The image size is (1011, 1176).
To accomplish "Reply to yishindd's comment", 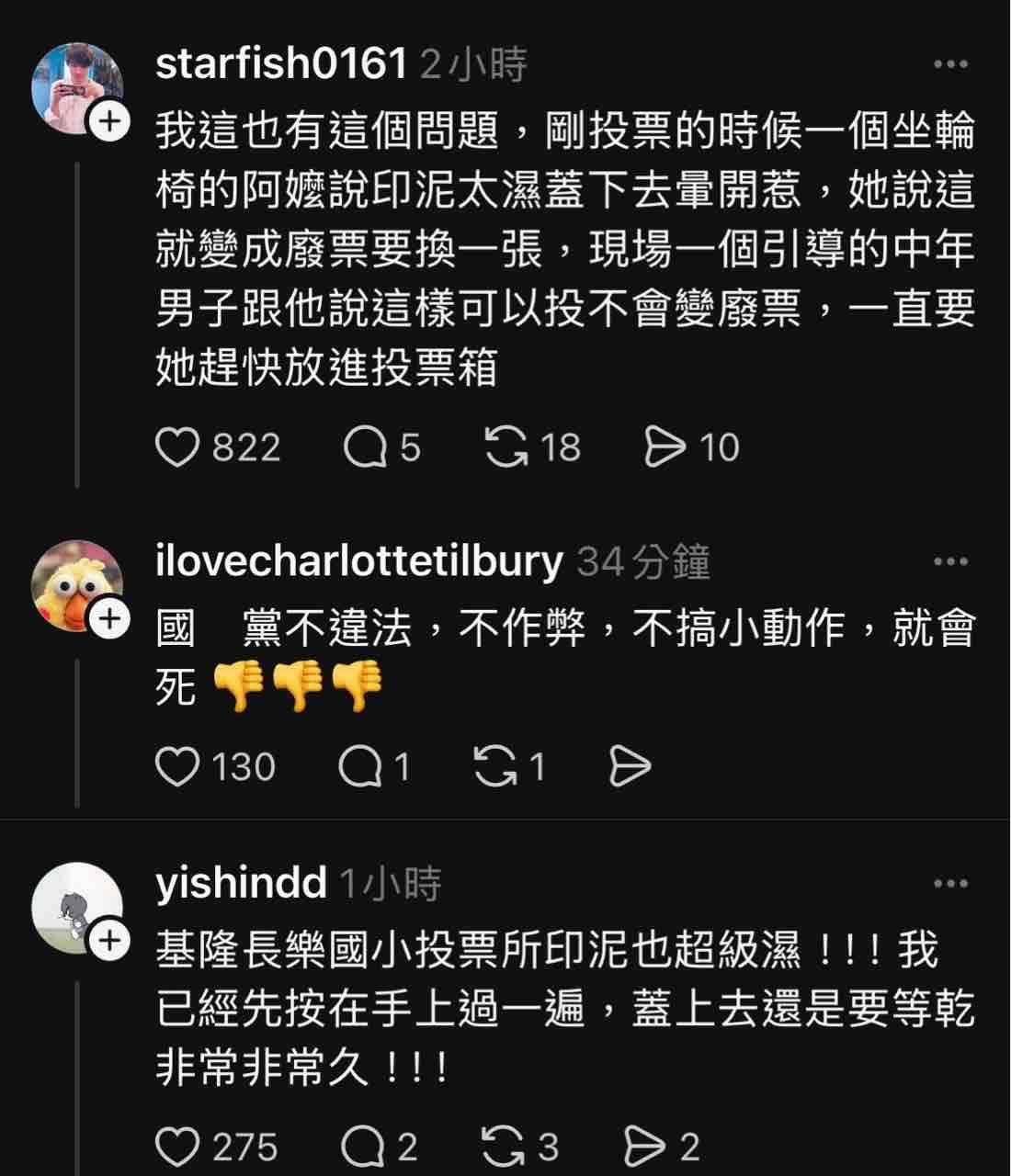I will coord(362,1147).
